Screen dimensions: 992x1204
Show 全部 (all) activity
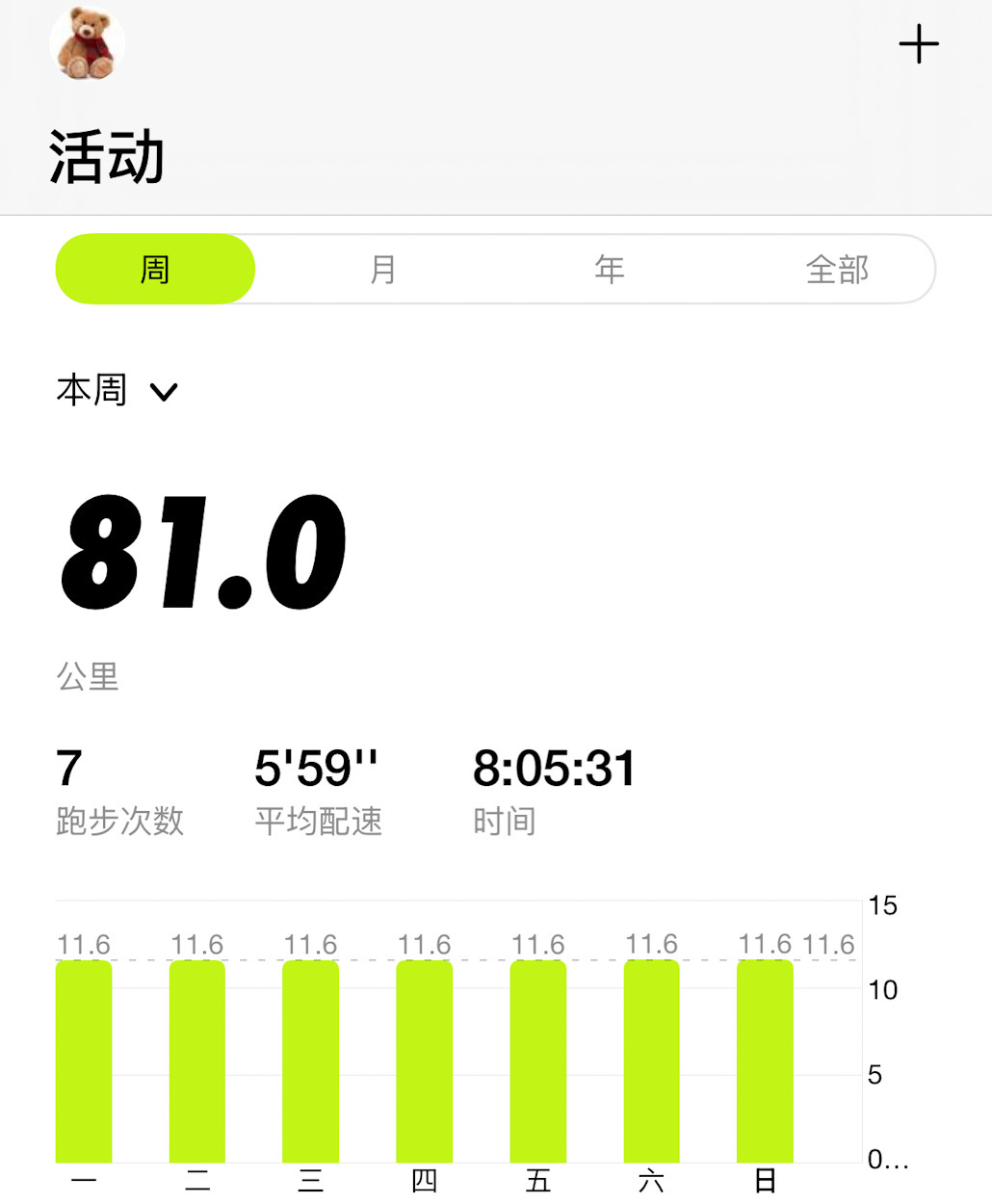tap(837, 269)
